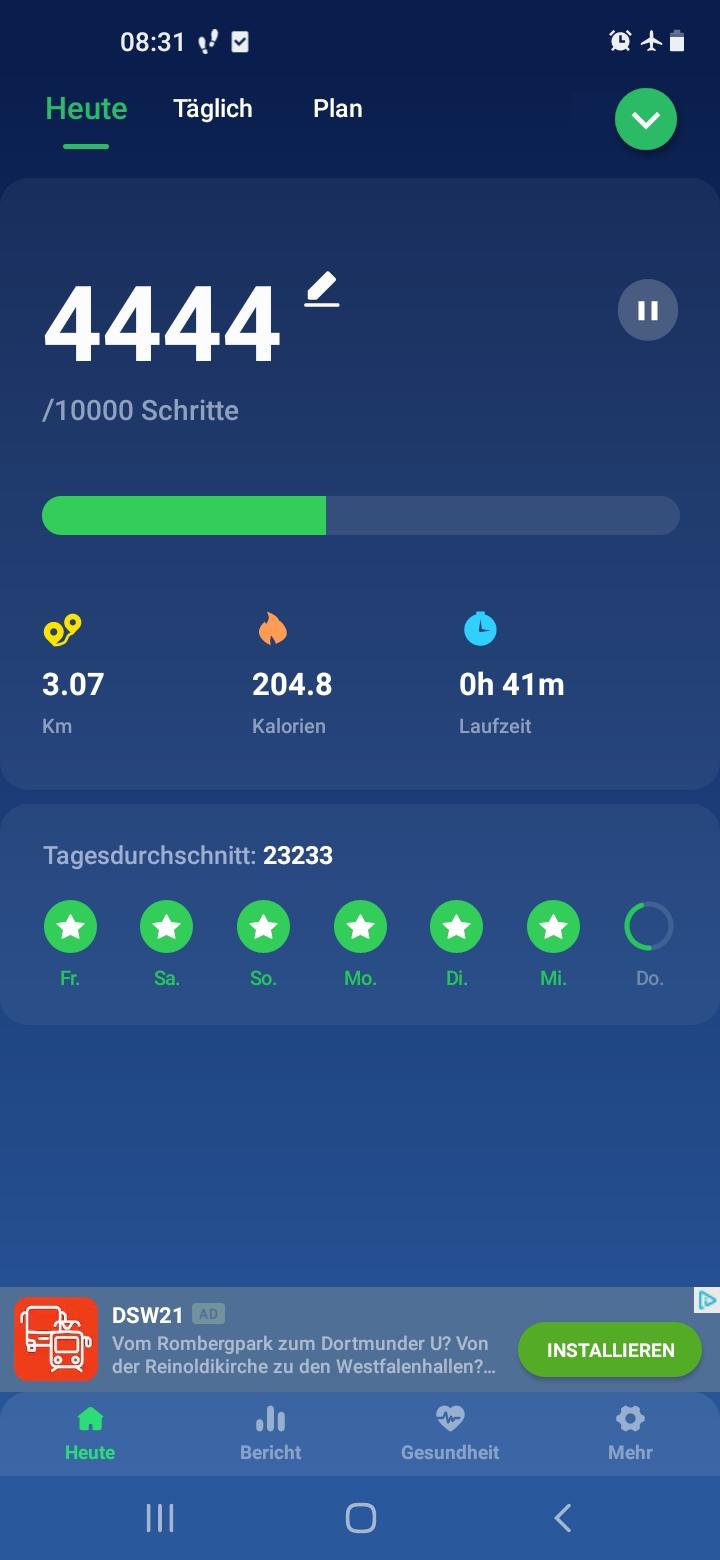Pause step counting
Viewport: 720px width, 1560px height.
point(648,310)
